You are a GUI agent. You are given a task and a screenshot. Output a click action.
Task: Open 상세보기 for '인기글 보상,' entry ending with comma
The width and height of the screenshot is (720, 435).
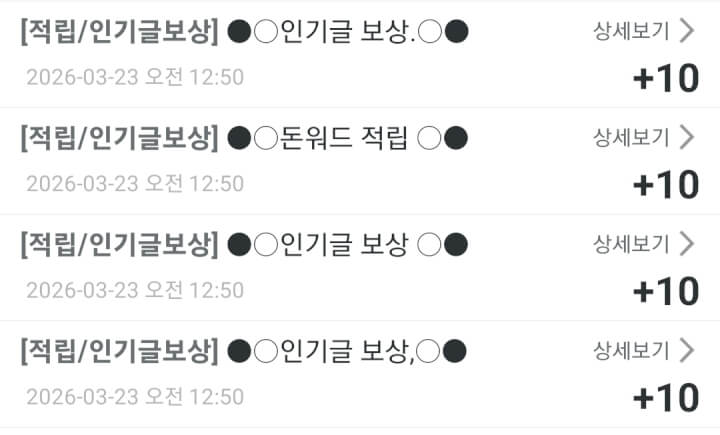(x=643, y=350)
